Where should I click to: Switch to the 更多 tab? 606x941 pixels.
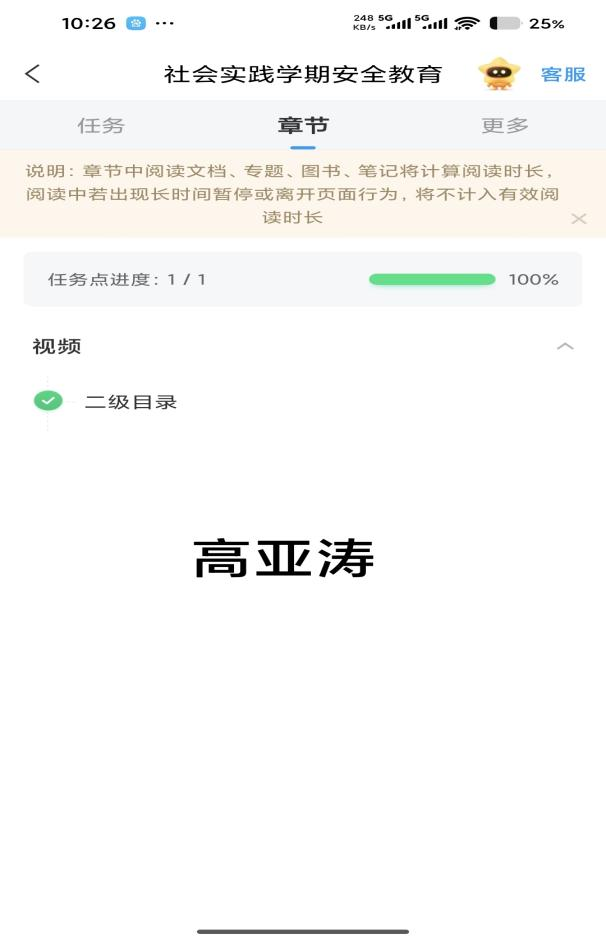504,126
